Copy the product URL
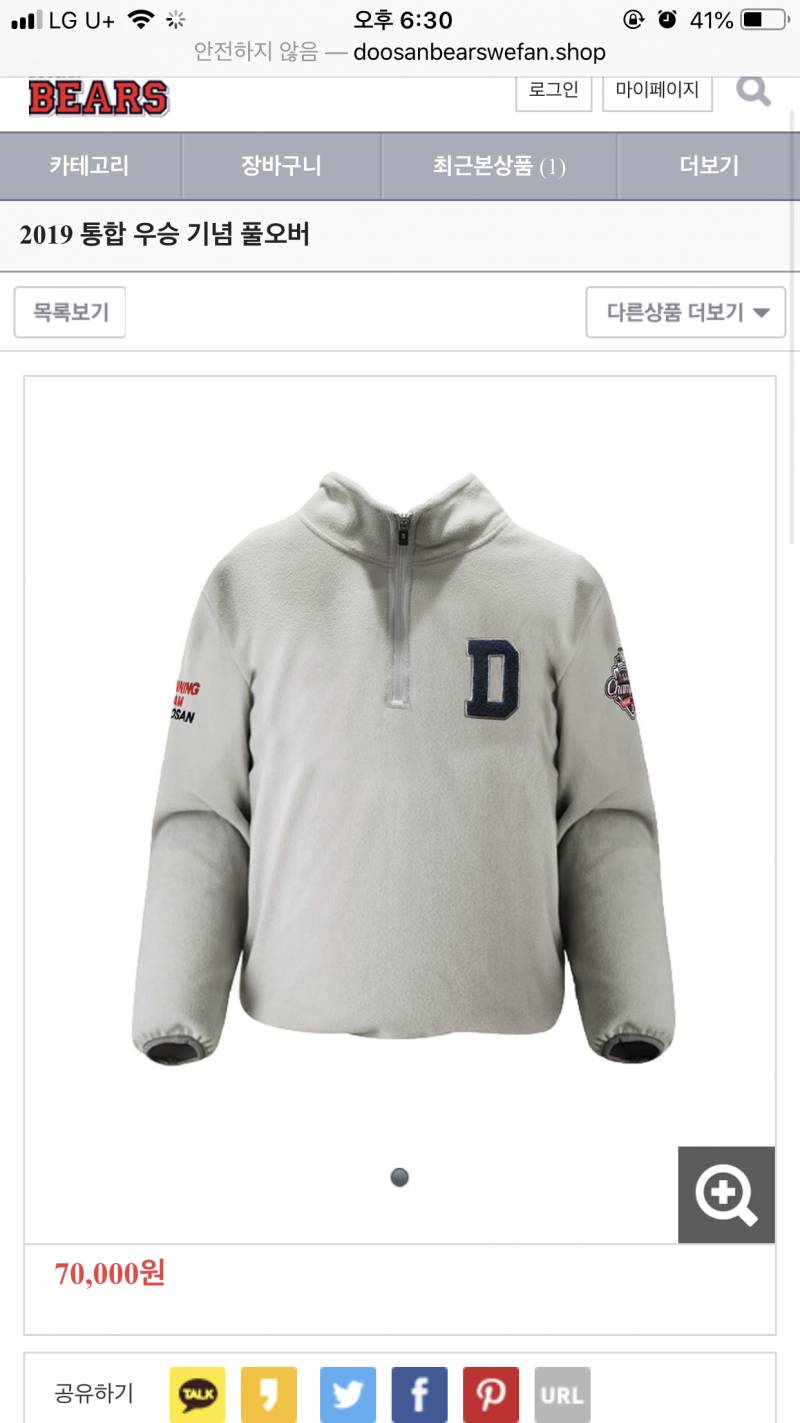The height and width of the screenshot is (1423, 800). tap(562, 1394)
